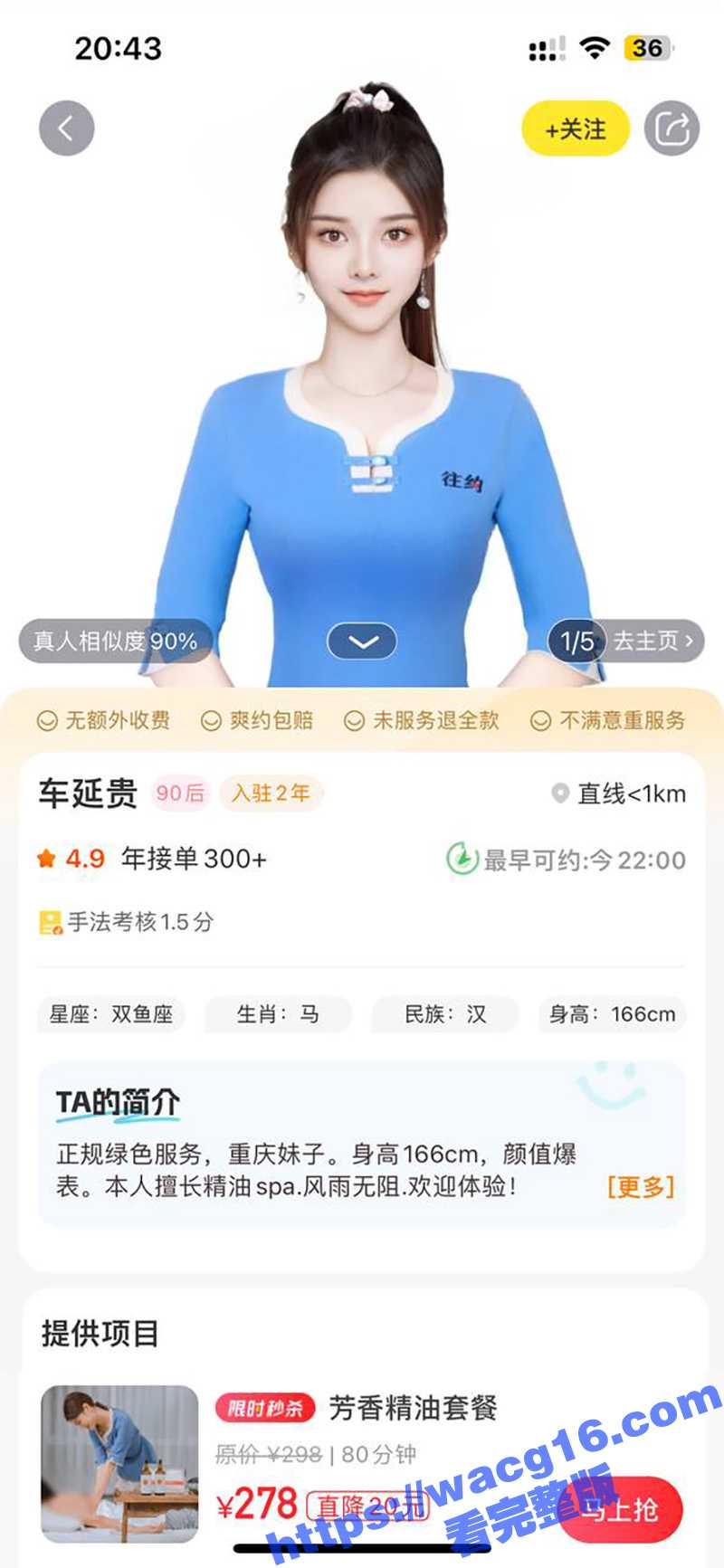Image resolution: width=724 pixels, height=1568 pixels.
Task: Tap the 爽约包赔 guarantee check icon
Action: pyautogui.click(x=210, y=720)
